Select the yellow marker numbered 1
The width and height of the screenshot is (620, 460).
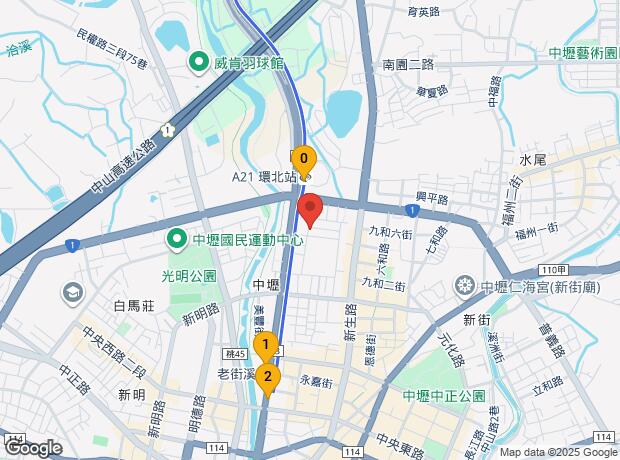point(265,346)
